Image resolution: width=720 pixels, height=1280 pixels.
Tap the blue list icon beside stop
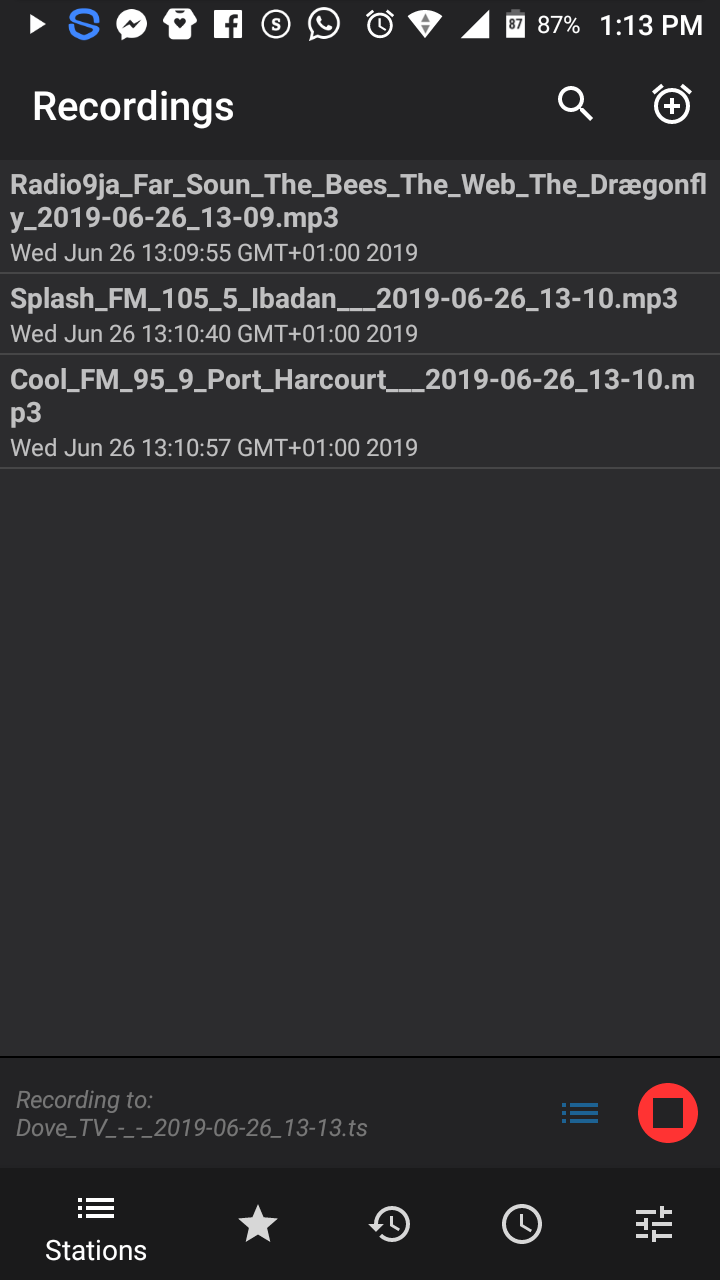[580, 1112]
